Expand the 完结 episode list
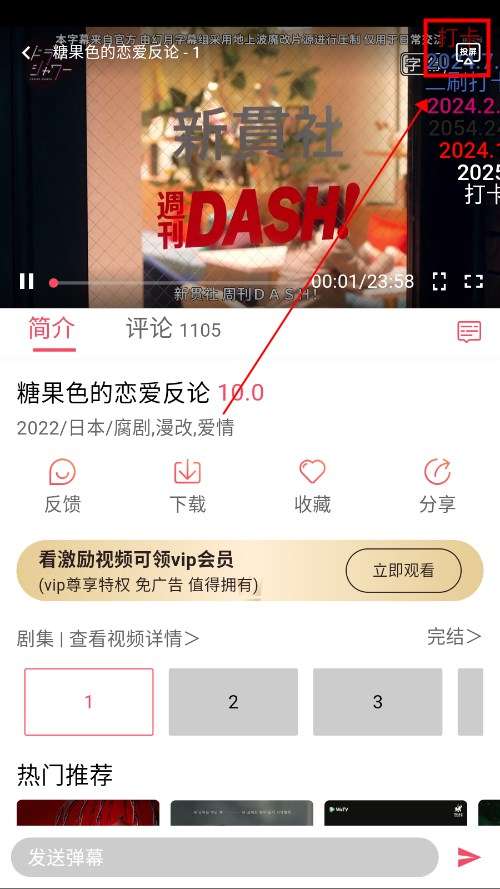500x889 pixels. [x=454, y=637]
